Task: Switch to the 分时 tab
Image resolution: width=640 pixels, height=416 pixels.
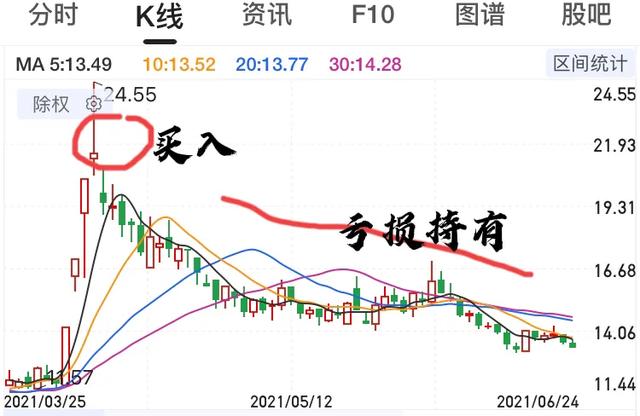Action: (x=56, y=15)
